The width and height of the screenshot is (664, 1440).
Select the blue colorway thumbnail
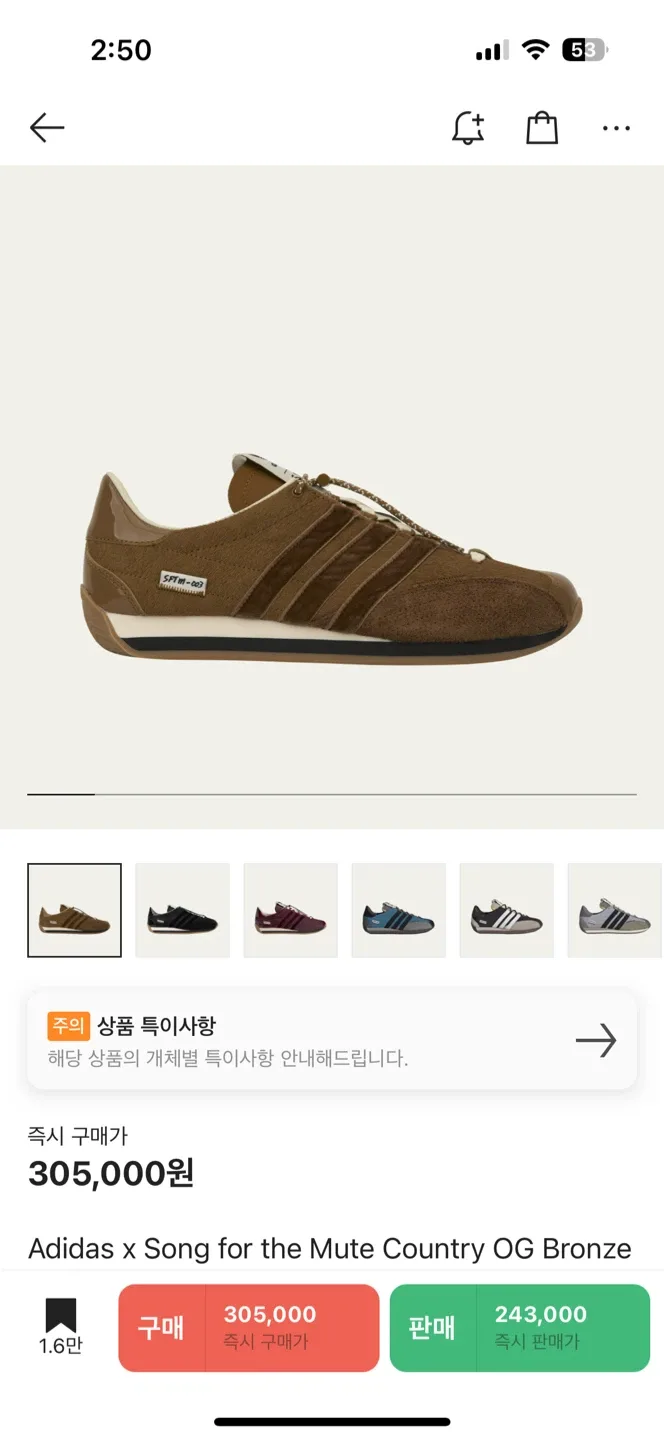tap(398, 910)
